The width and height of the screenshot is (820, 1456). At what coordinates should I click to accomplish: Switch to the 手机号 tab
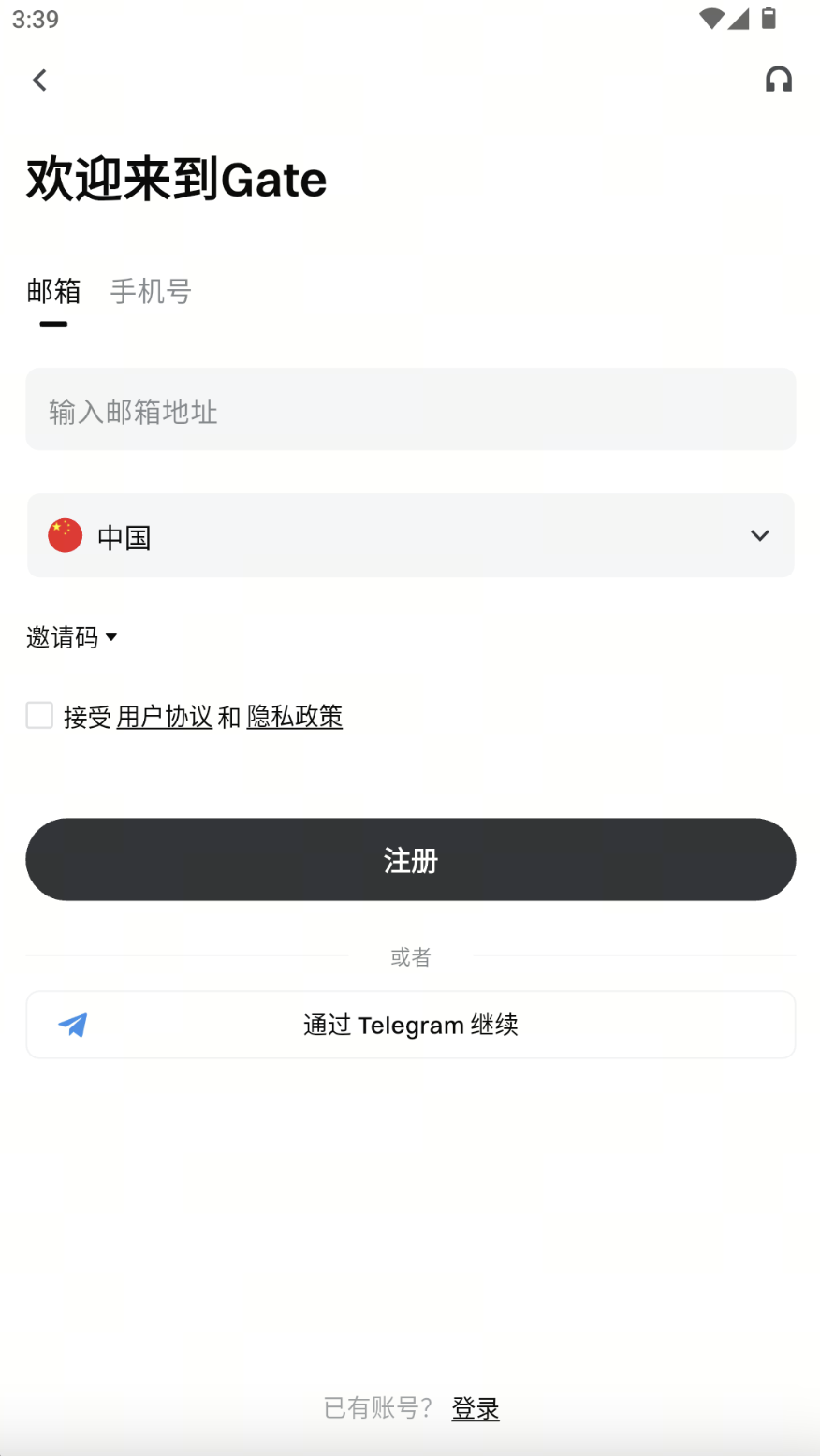(151, 292)
